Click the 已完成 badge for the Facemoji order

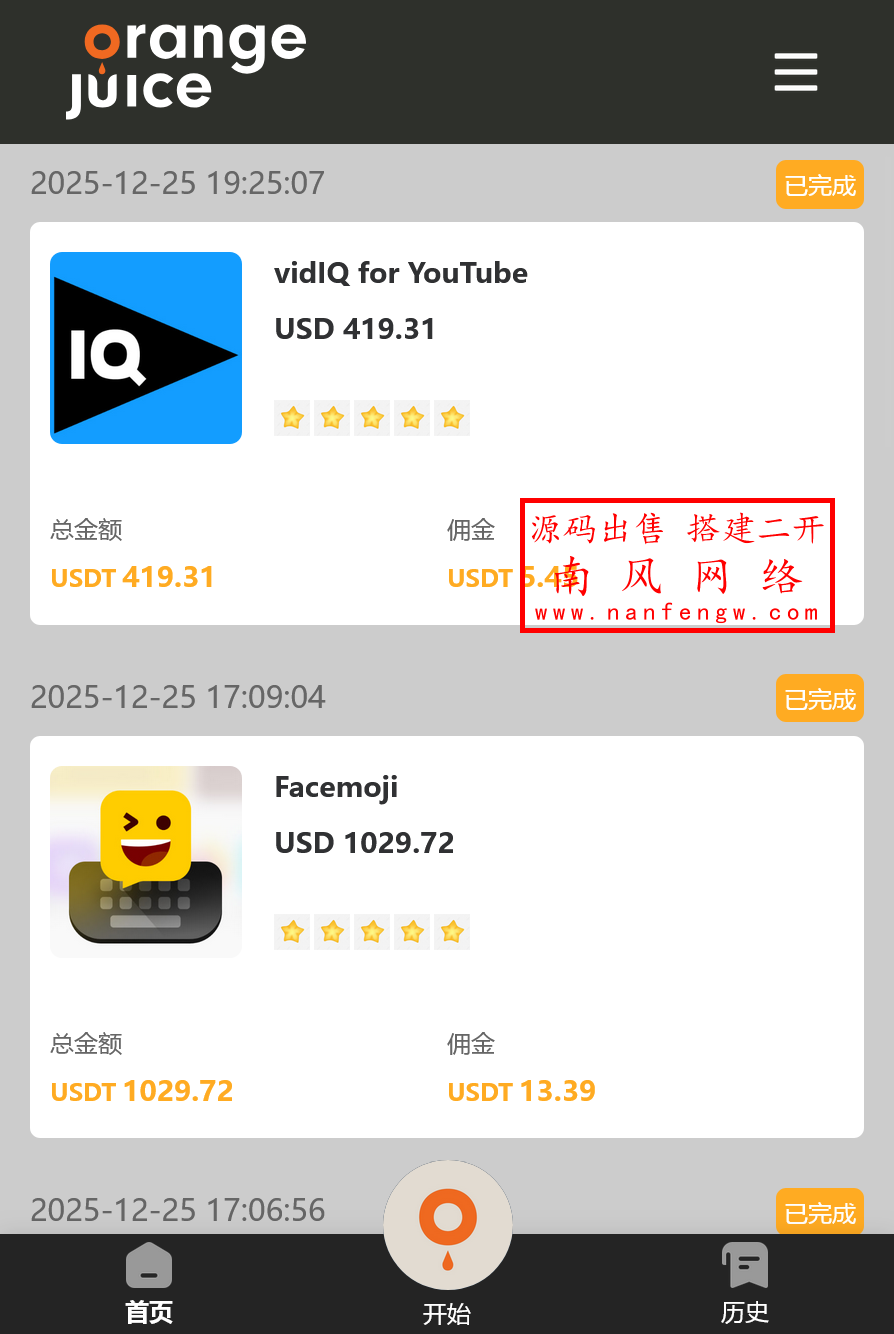point(819,698)
